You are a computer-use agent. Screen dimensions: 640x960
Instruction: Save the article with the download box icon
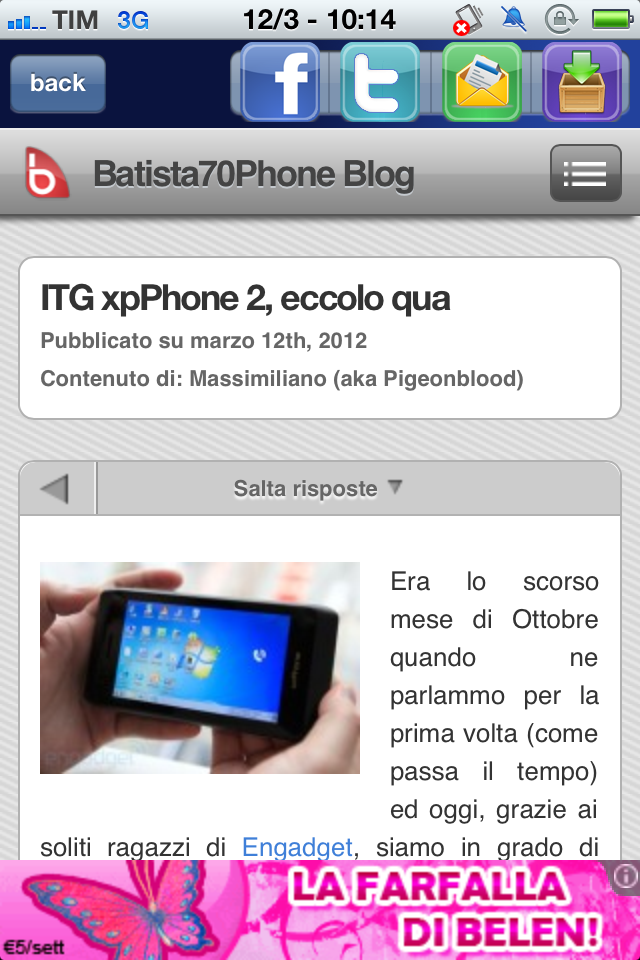point(582,83)
